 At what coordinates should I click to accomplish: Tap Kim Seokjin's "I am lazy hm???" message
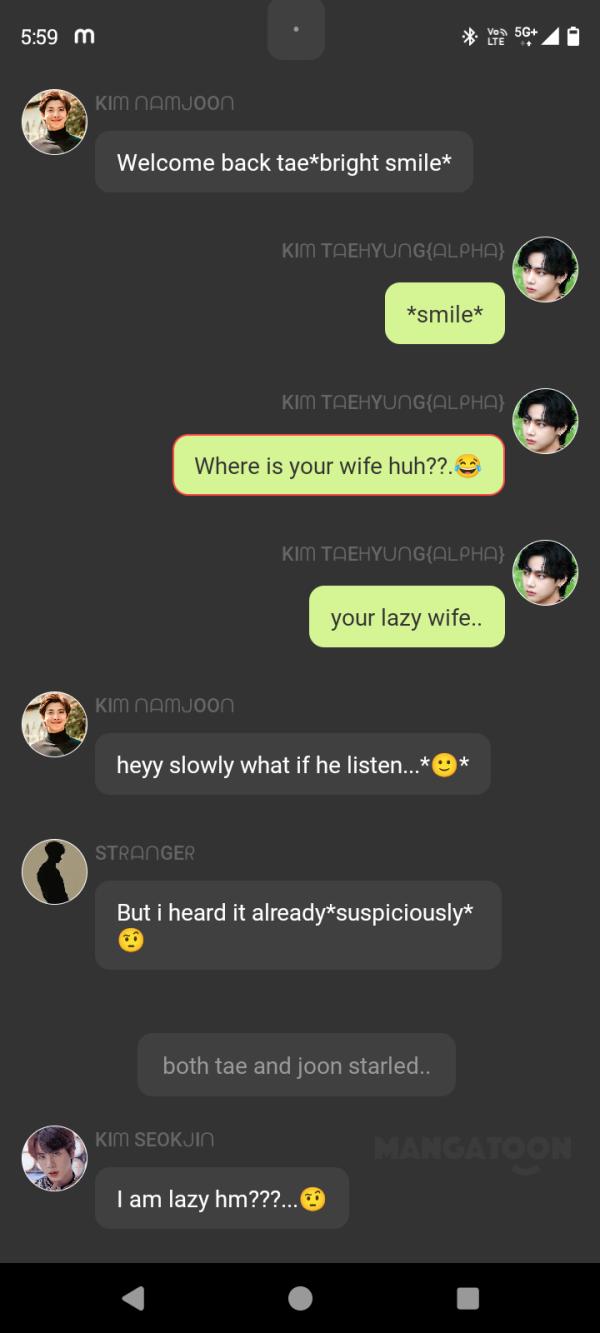(x=221, y=1198)
